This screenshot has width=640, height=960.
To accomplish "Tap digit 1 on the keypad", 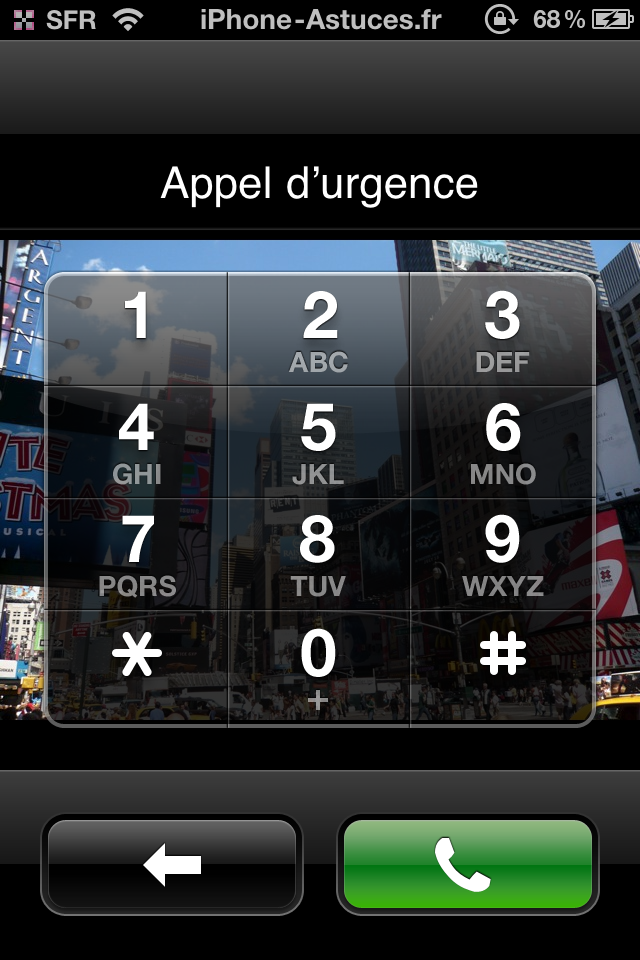I will [137, 330].
